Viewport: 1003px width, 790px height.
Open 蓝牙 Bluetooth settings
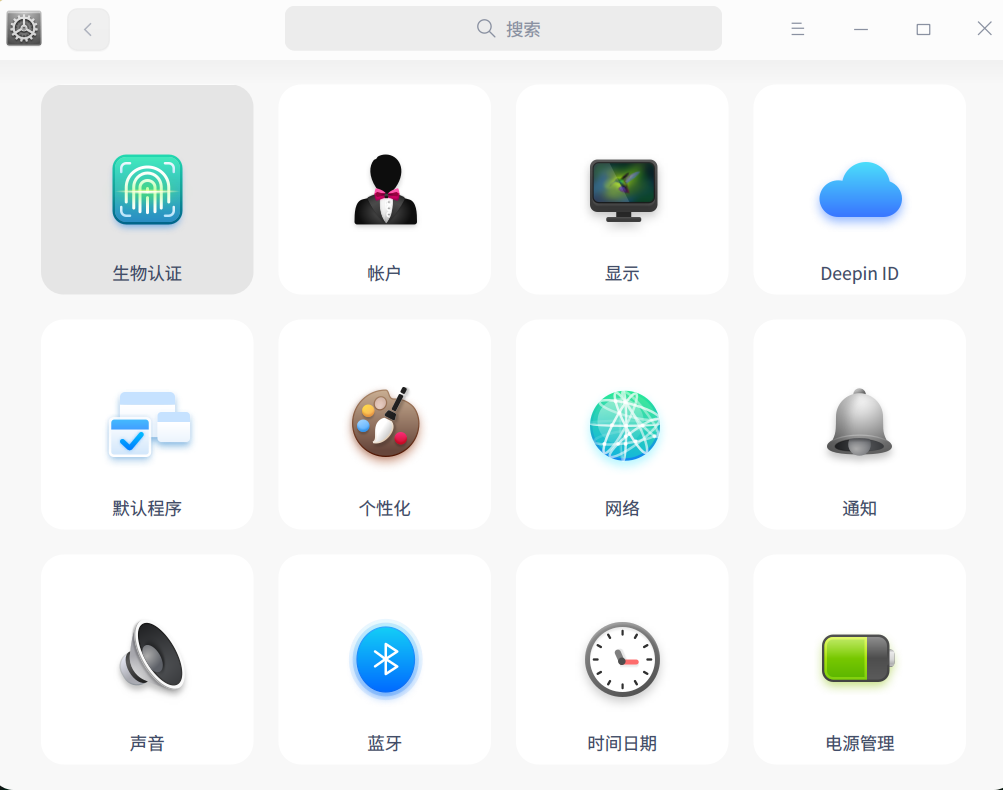point(385,660)
